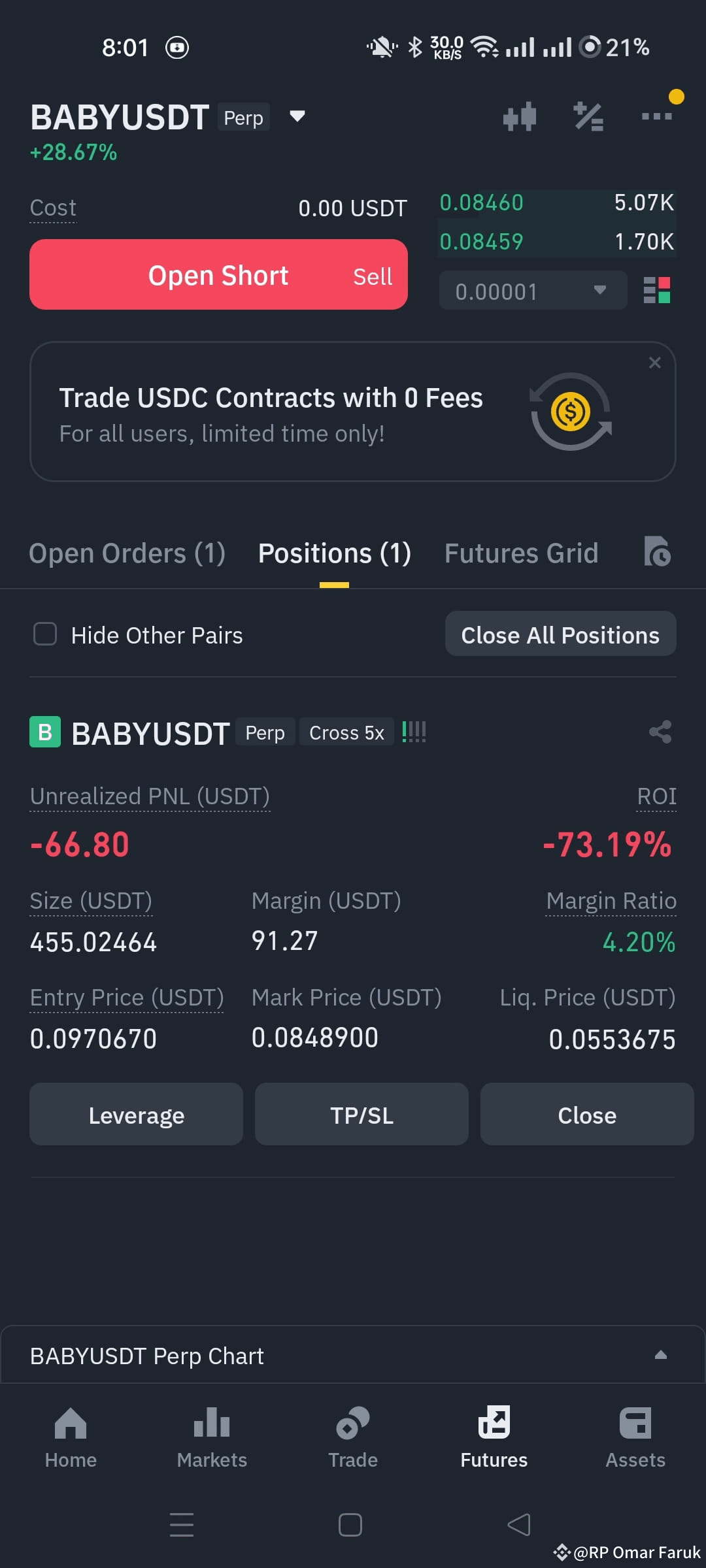Adjust Leverage for the position
This screenshot has width=706, height=1568.
pyautogui.click(x=136, y=1114)
